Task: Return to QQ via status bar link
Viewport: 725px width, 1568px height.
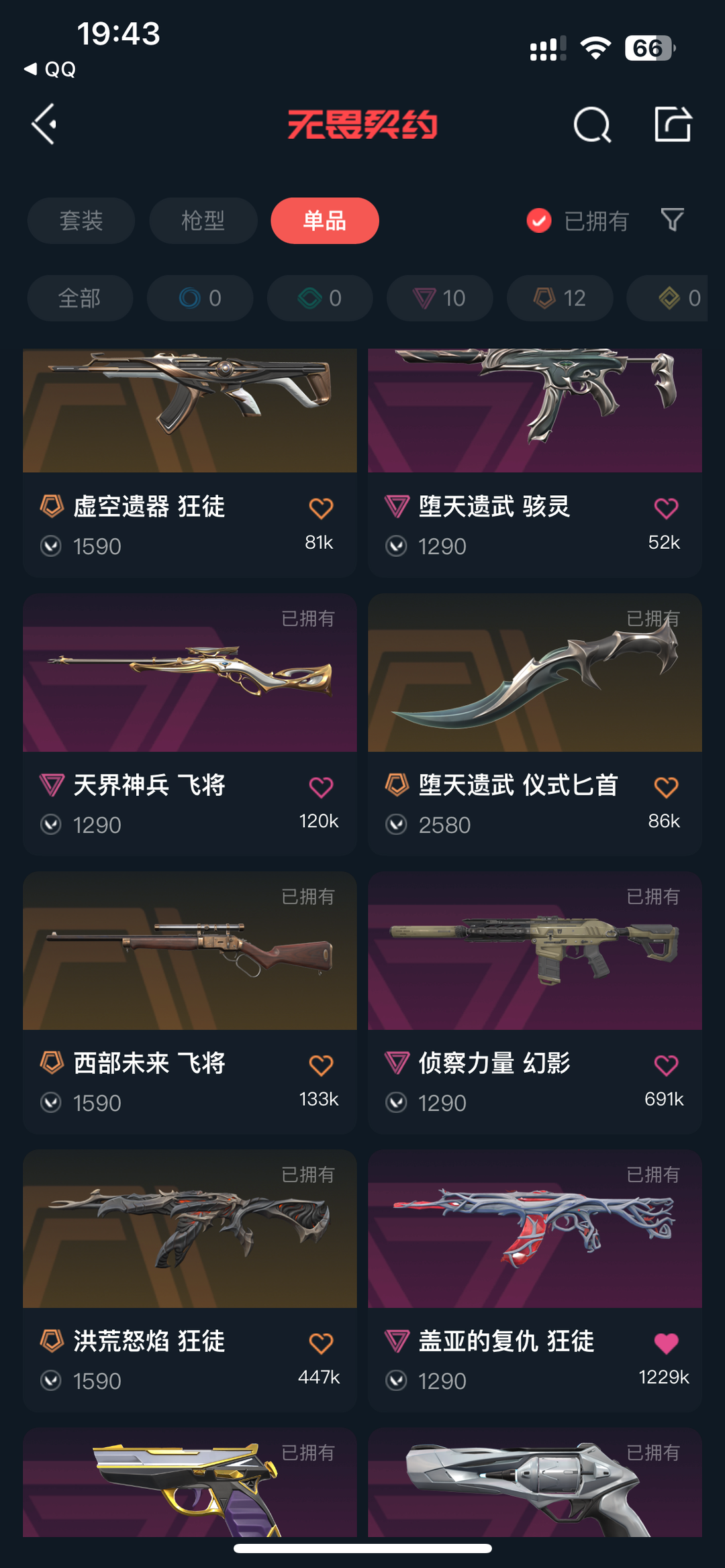Action: (x=50, y=69)
